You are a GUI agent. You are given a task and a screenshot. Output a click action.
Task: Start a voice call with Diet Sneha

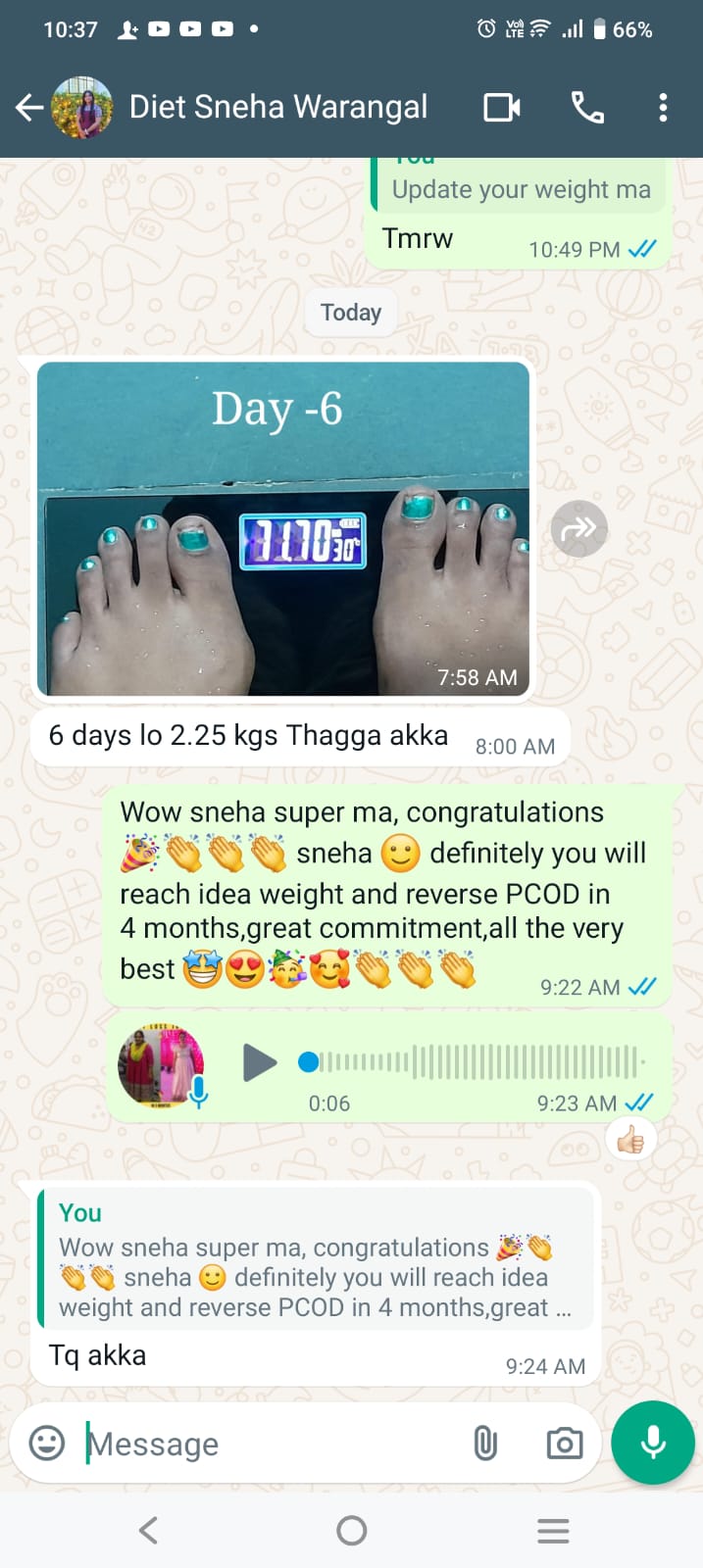[587, 108]
